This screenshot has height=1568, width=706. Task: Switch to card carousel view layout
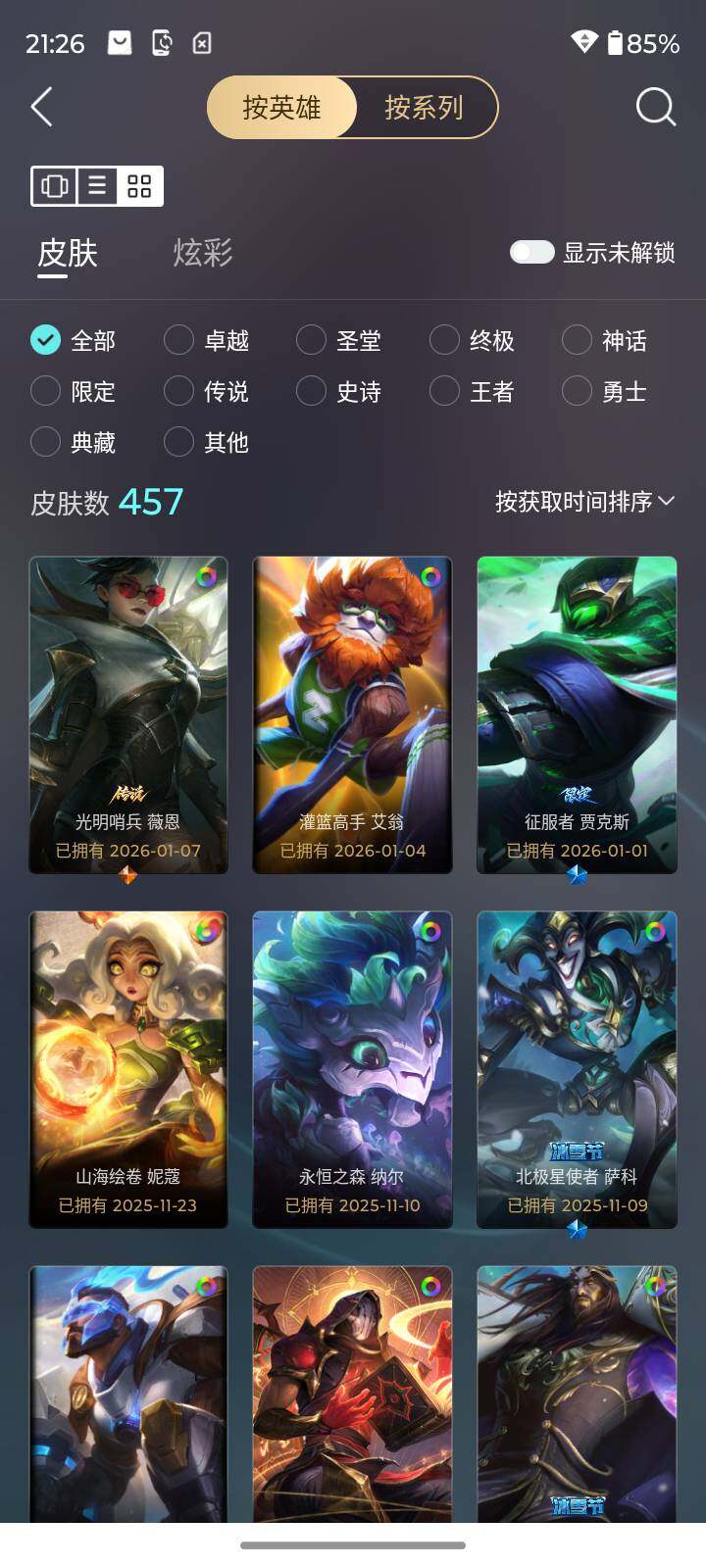tap(55, 186)
